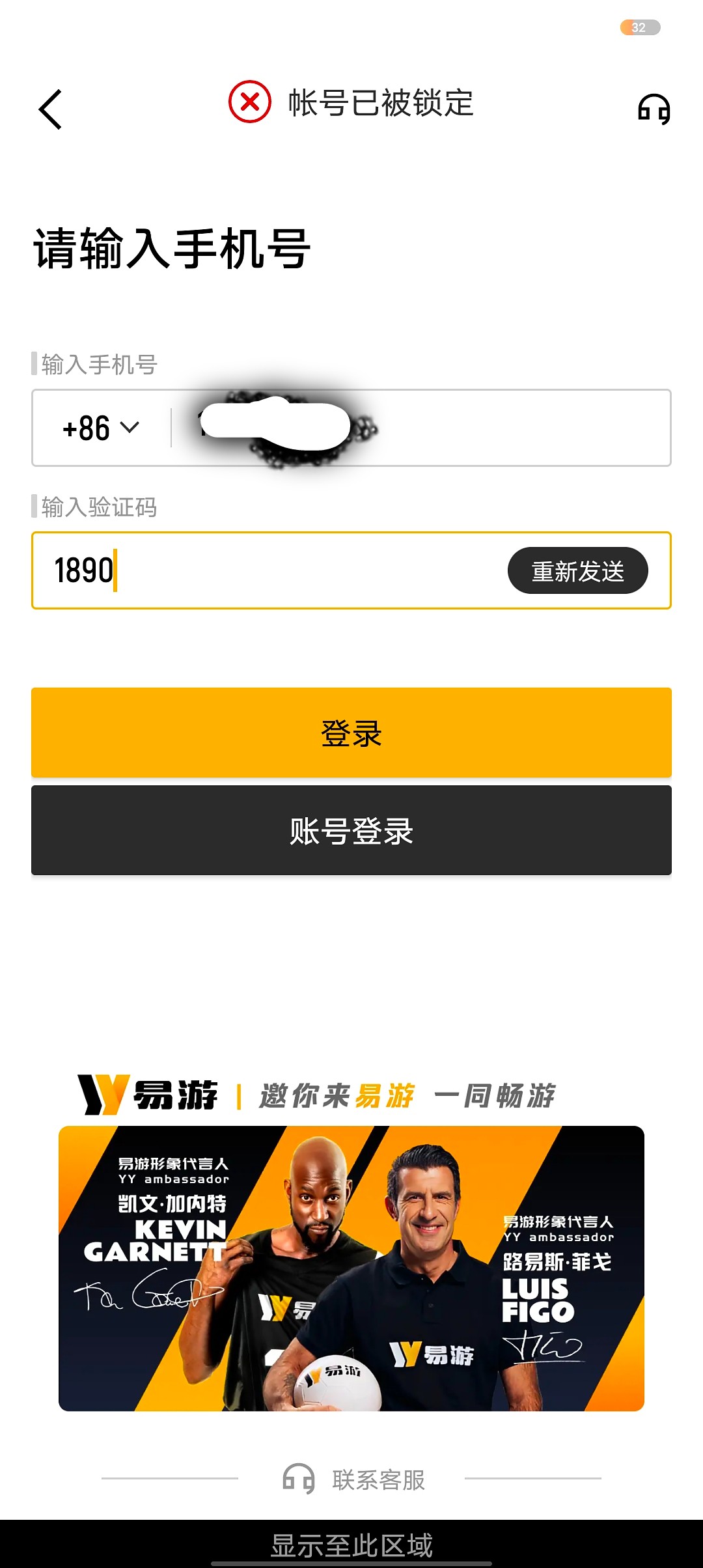The width and height of the screenshot is (703, 1568).
Task: Open customer support headset icon in header
Action: (654, 109)
